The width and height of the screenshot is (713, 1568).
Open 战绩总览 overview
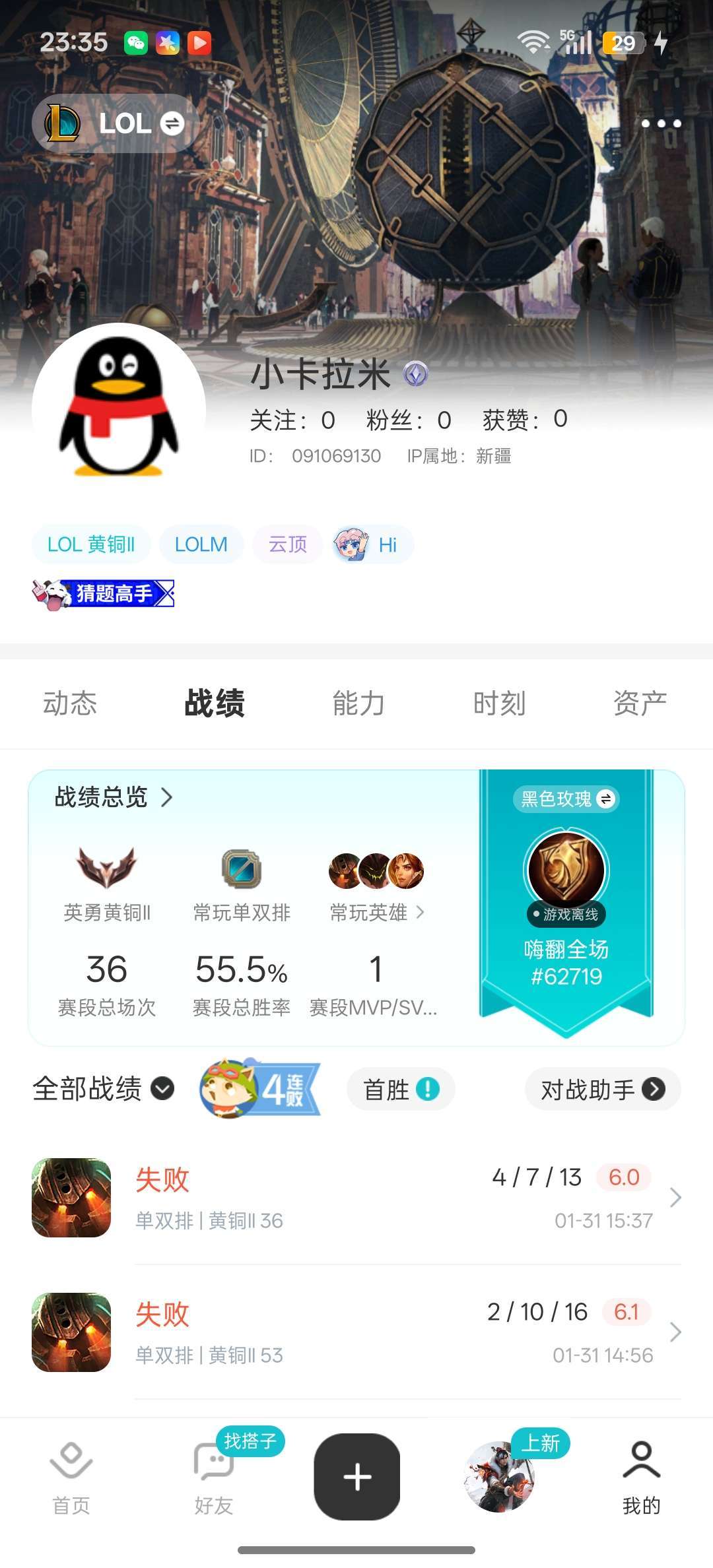[x=114, y=797]
